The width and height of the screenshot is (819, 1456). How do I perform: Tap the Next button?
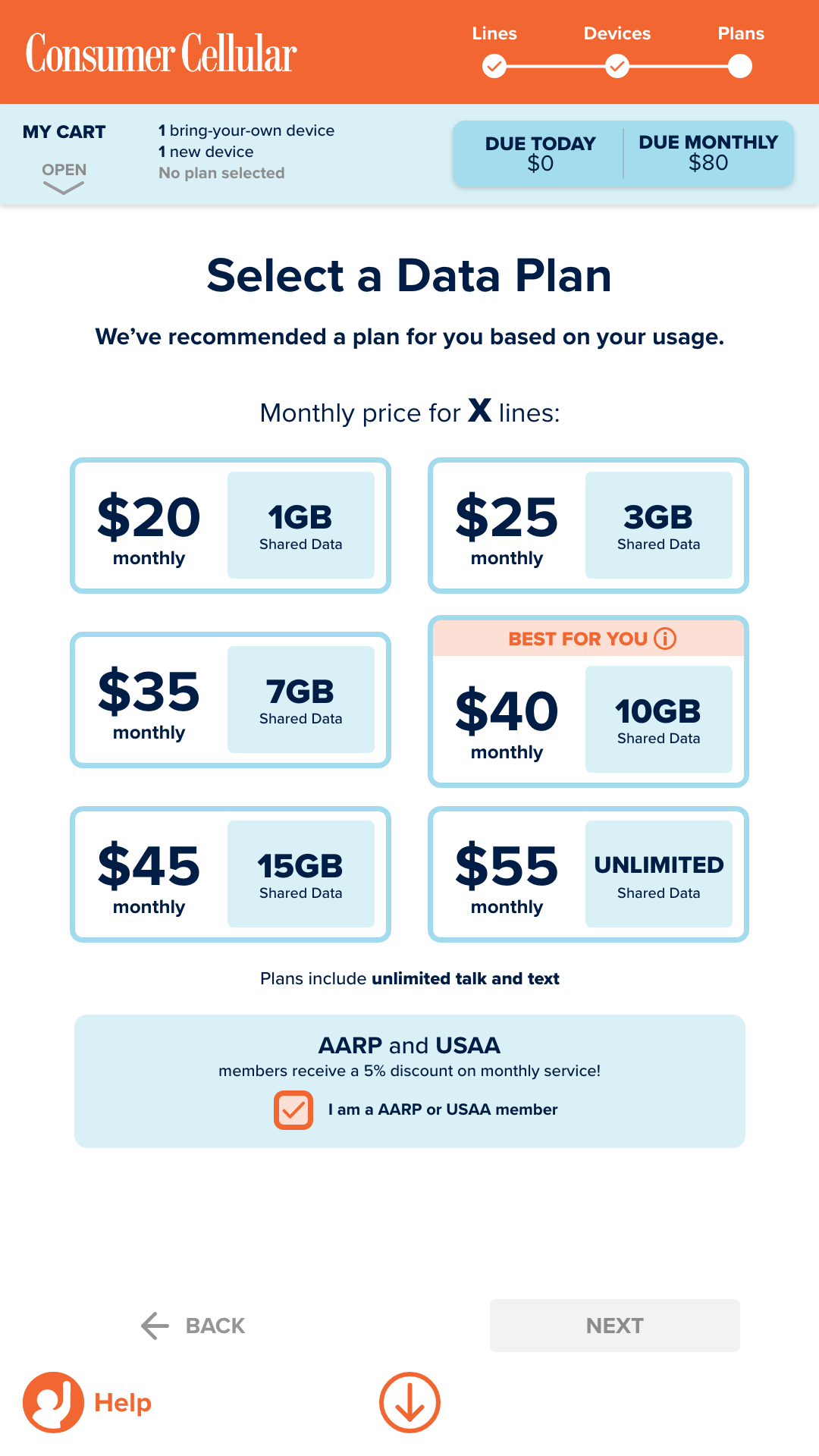coord(614,1326)
